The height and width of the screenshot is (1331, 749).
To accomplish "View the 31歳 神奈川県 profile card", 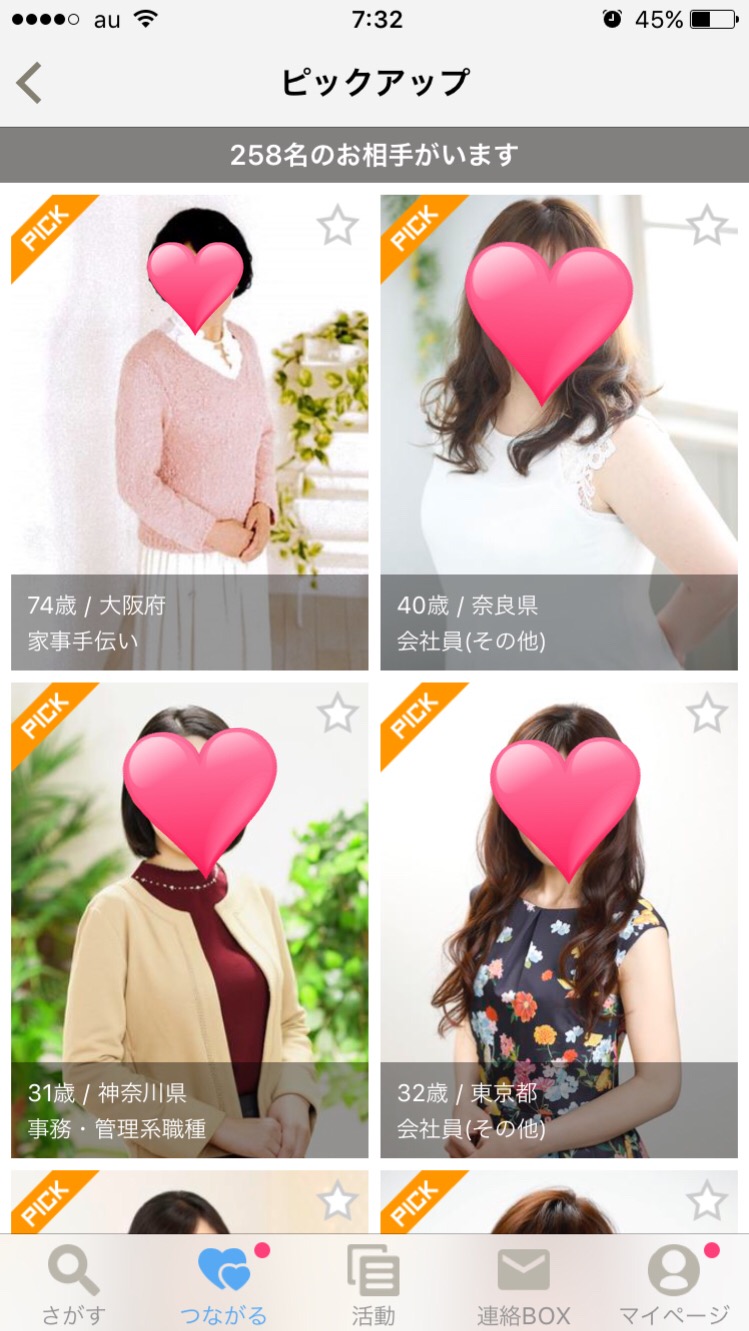I will point(189,920).
